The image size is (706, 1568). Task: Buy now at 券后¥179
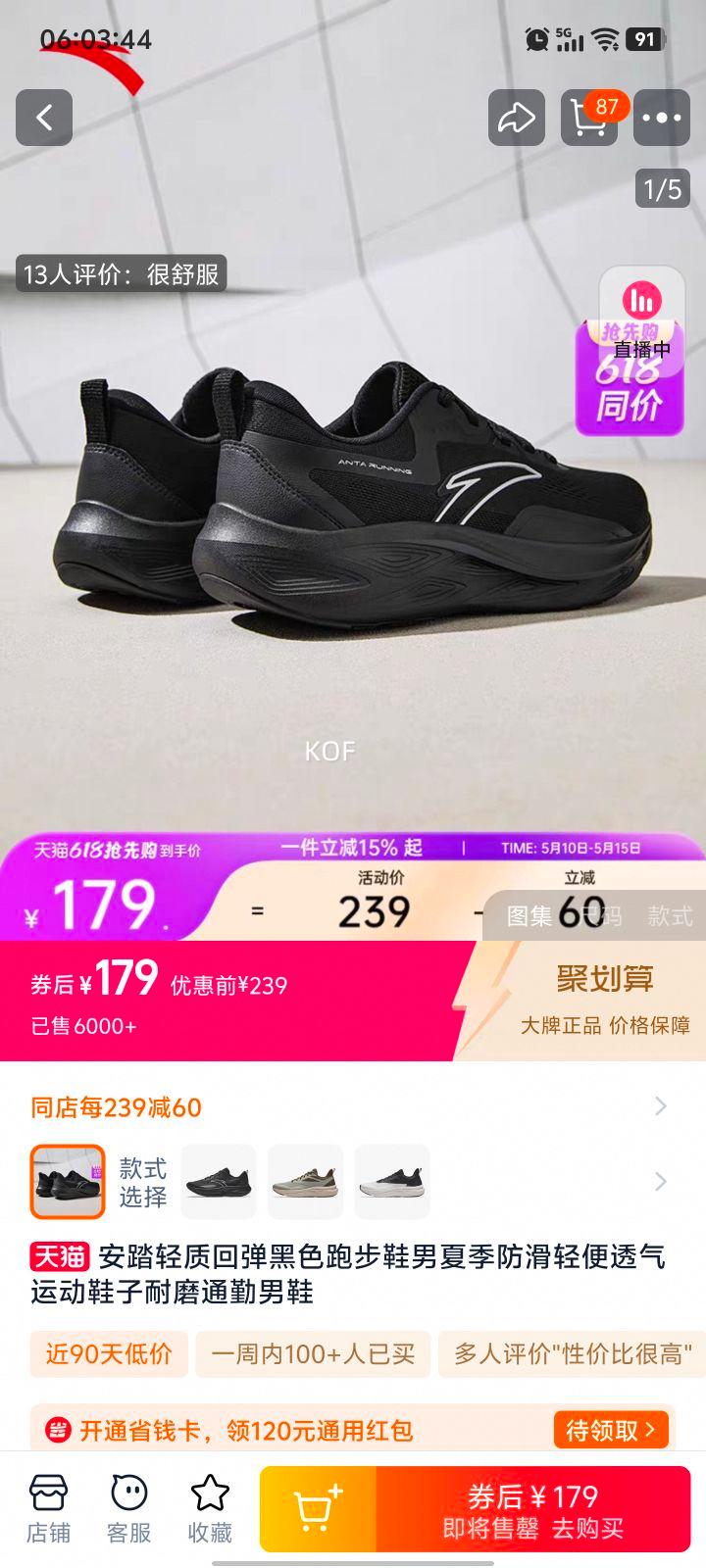[x=532, y=1510]
